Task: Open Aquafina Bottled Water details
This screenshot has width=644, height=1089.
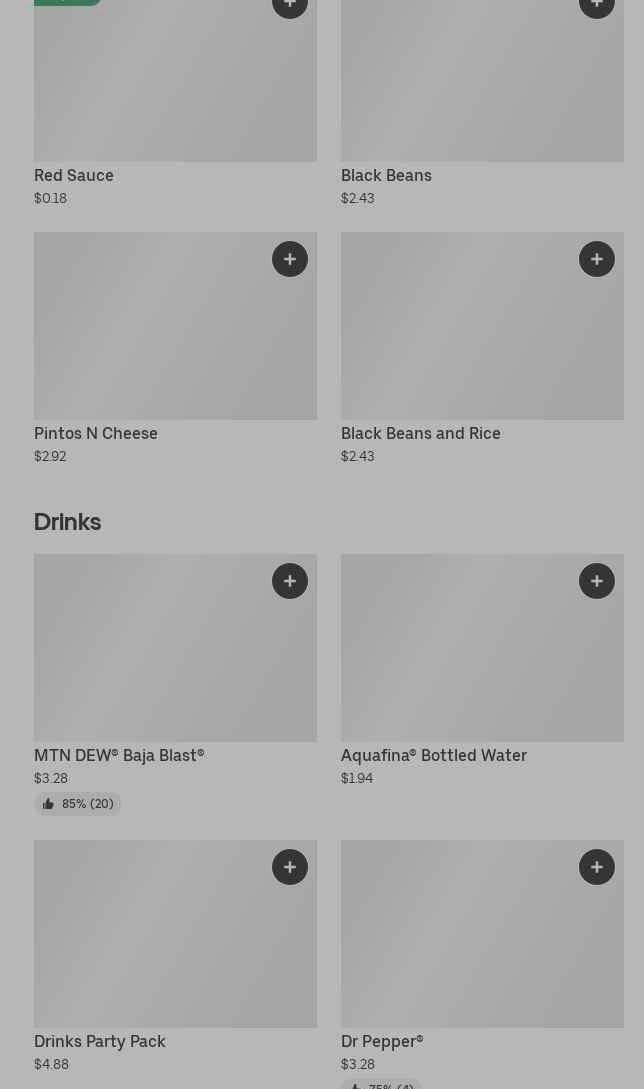Action: [x=482, y=670]
